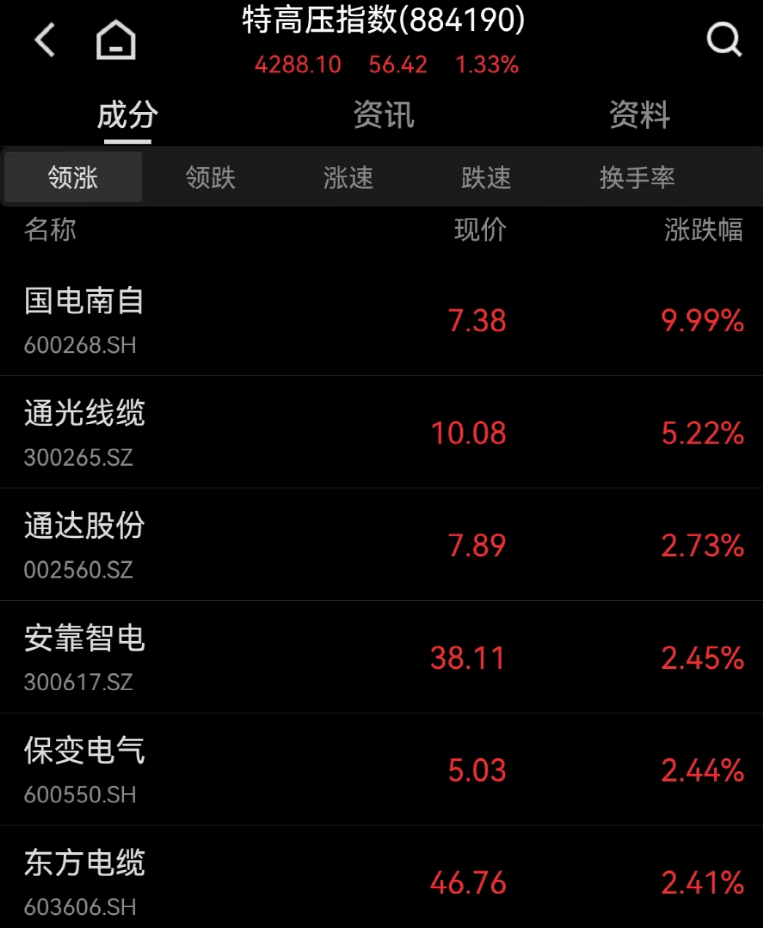The height and width of the screenshot is (928, 763).
Task: Open stock 国电南自 600268.SH
Action: pos(381,320)
